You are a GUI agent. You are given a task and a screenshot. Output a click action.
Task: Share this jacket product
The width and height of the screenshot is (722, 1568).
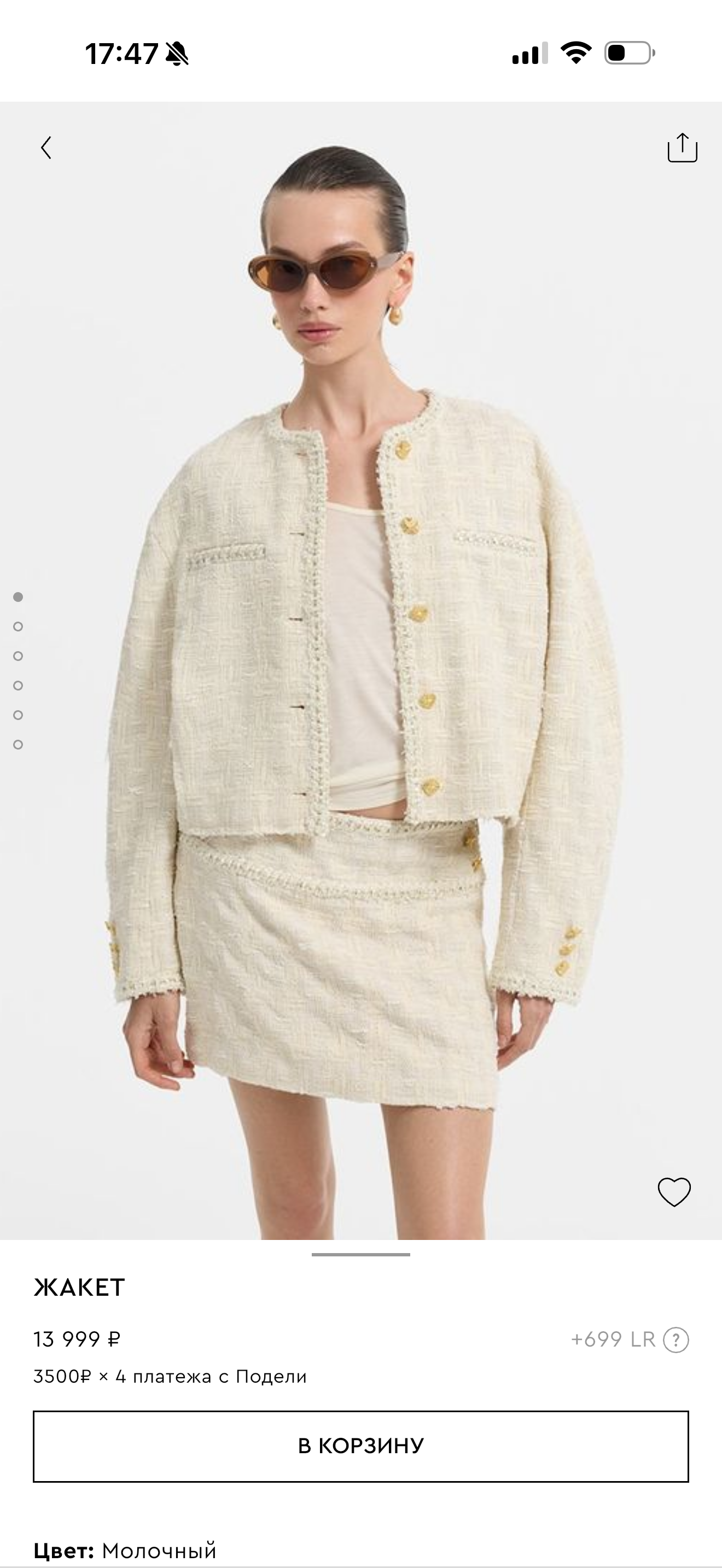pos(683,148)
